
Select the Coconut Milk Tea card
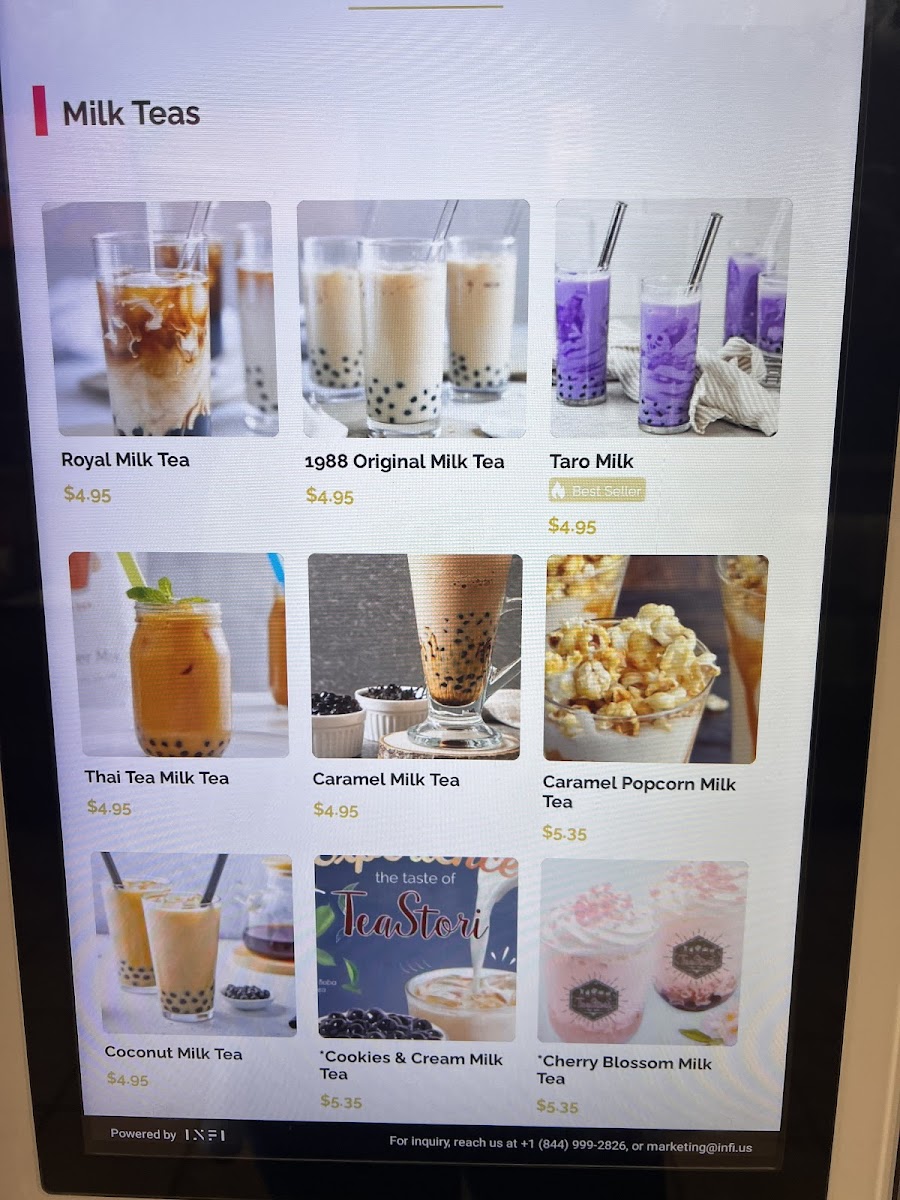pyautogui.click(x=195, y=944)
